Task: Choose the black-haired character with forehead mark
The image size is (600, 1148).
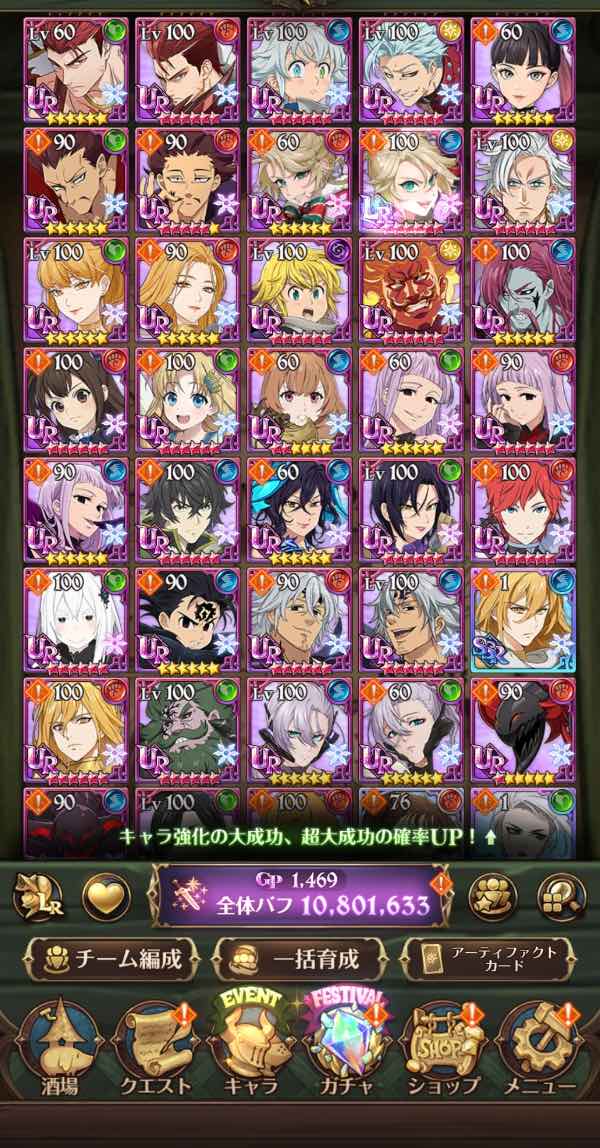Action: click(187, 619)
